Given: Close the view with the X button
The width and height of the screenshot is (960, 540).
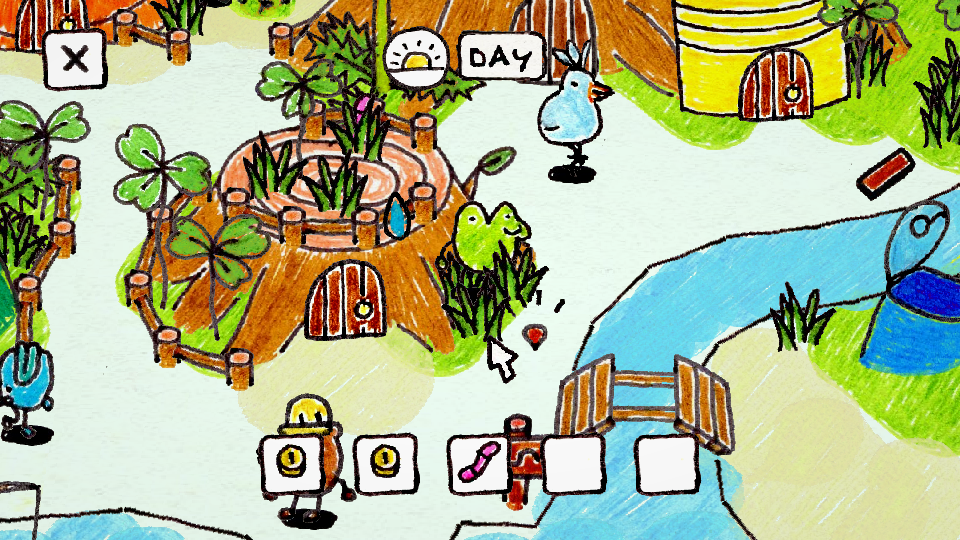Looking at the screenshot, I should click(74, 59).
